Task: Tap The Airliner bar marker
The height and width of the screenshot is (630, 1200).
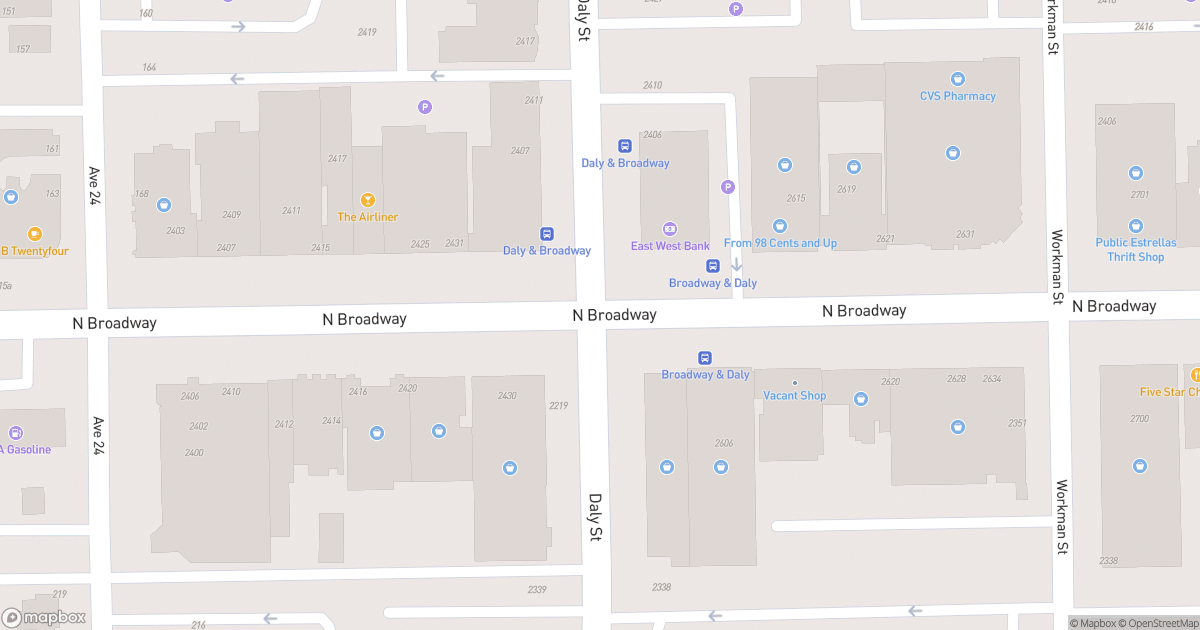Action: click(x=367, y=201)
